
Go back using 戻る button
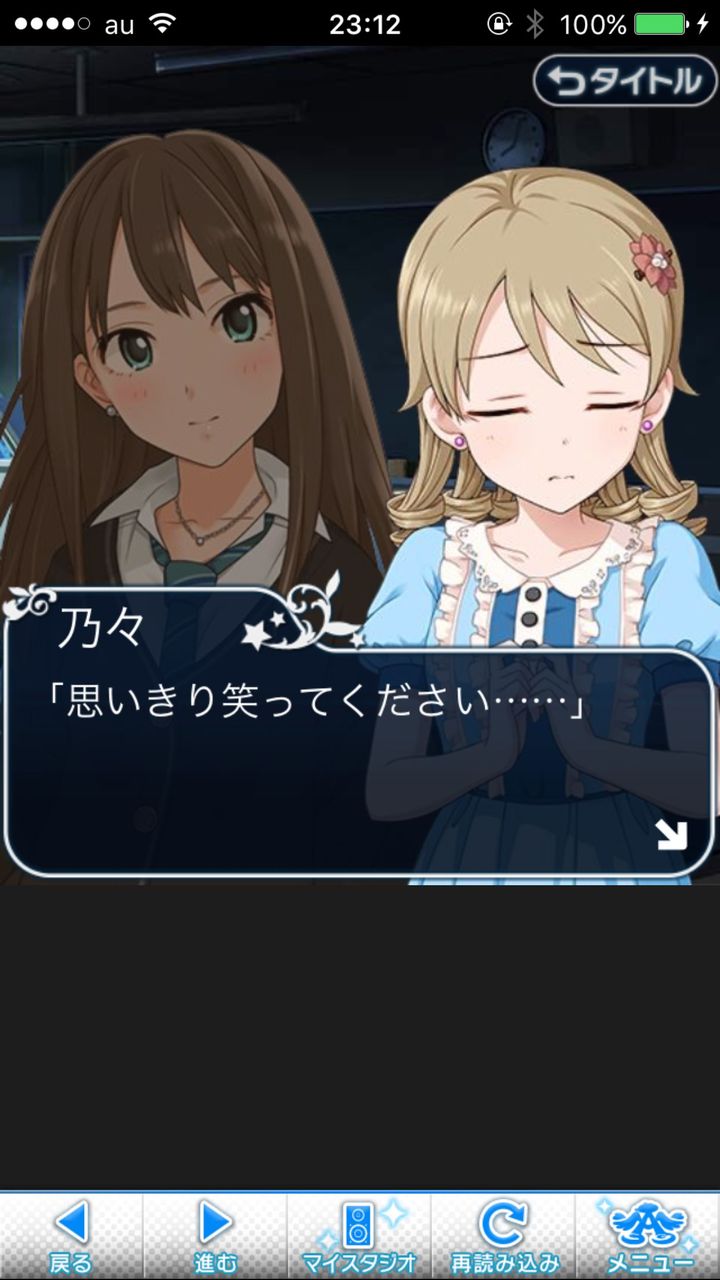(71, 1236)
